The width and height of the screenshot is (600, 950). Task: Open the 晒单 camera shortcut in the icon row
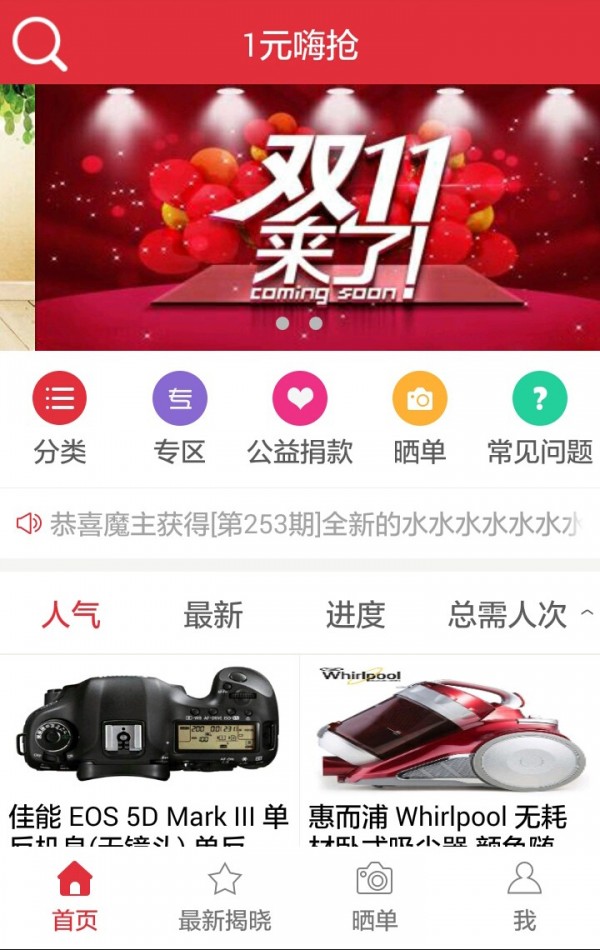[x=420, y=419]
